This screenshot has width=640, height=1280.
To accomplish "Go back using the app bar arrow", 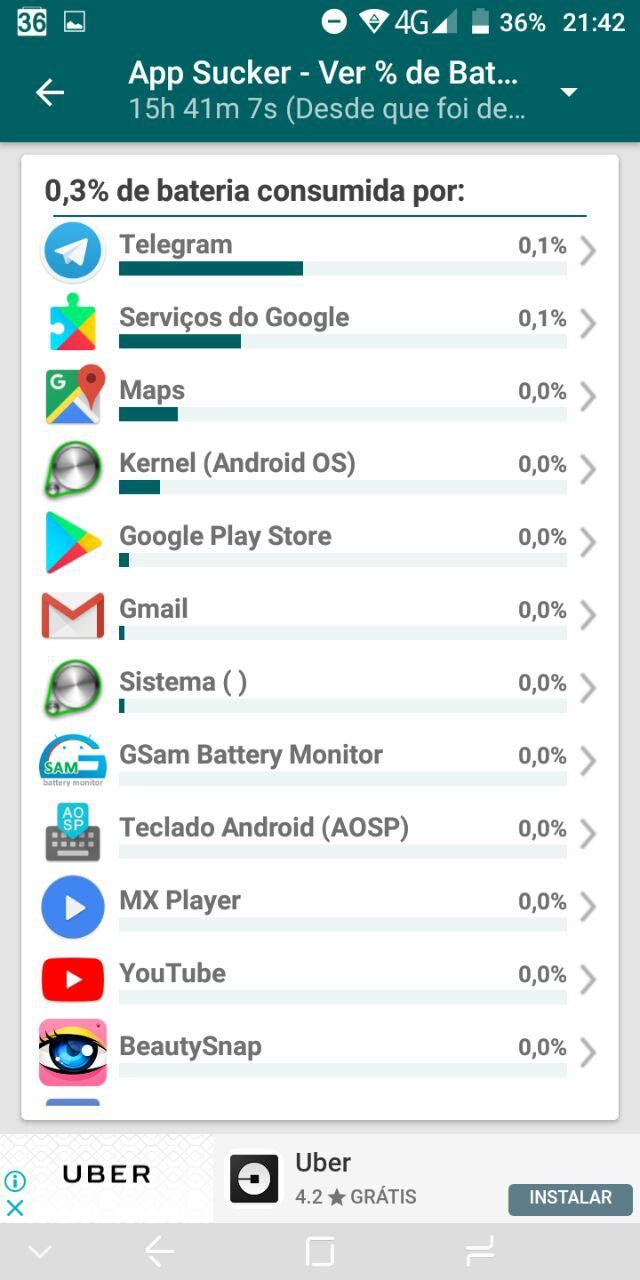I will [x=49, y=92].
